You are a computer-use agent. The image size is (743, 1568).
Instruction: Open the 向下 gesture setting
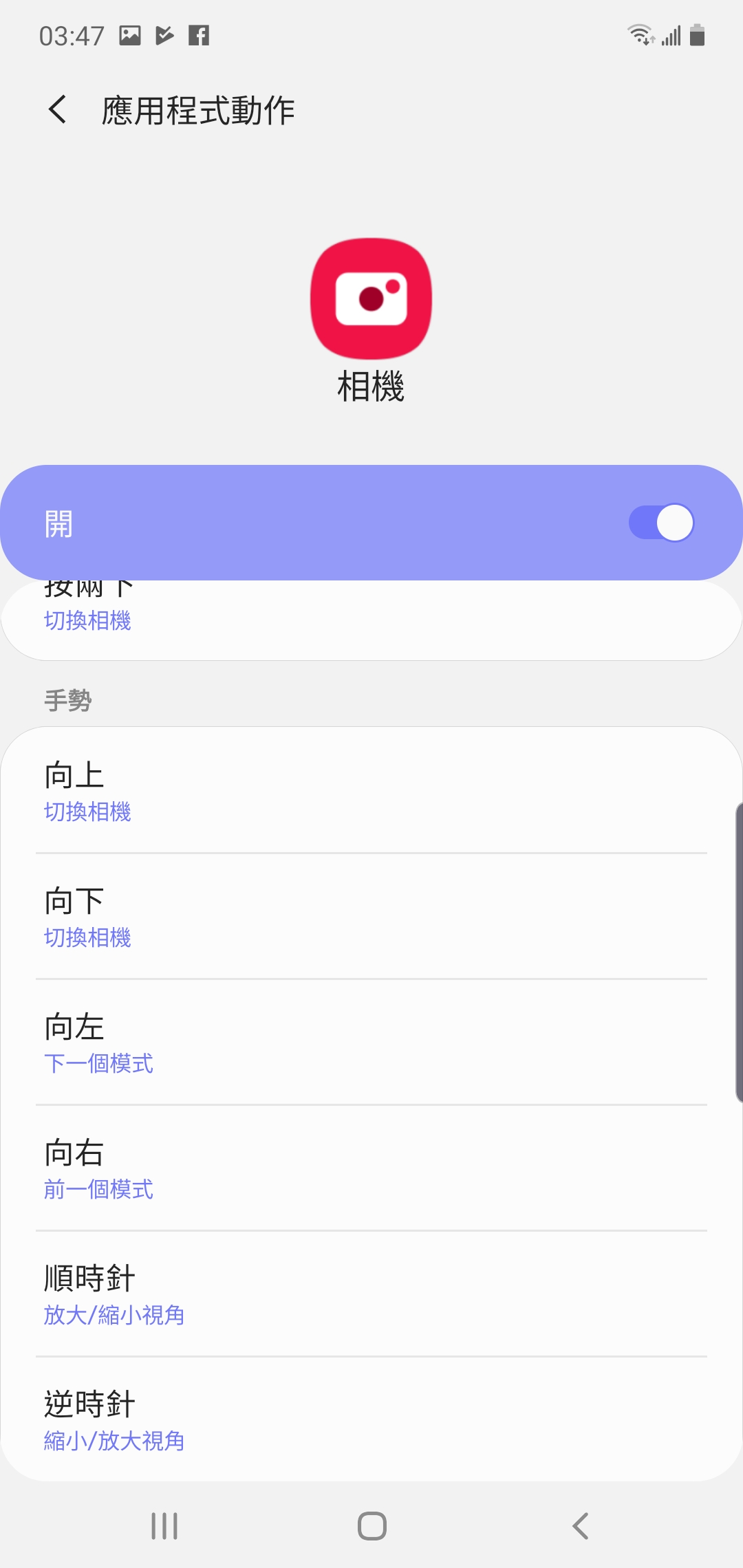pos(371,917)
